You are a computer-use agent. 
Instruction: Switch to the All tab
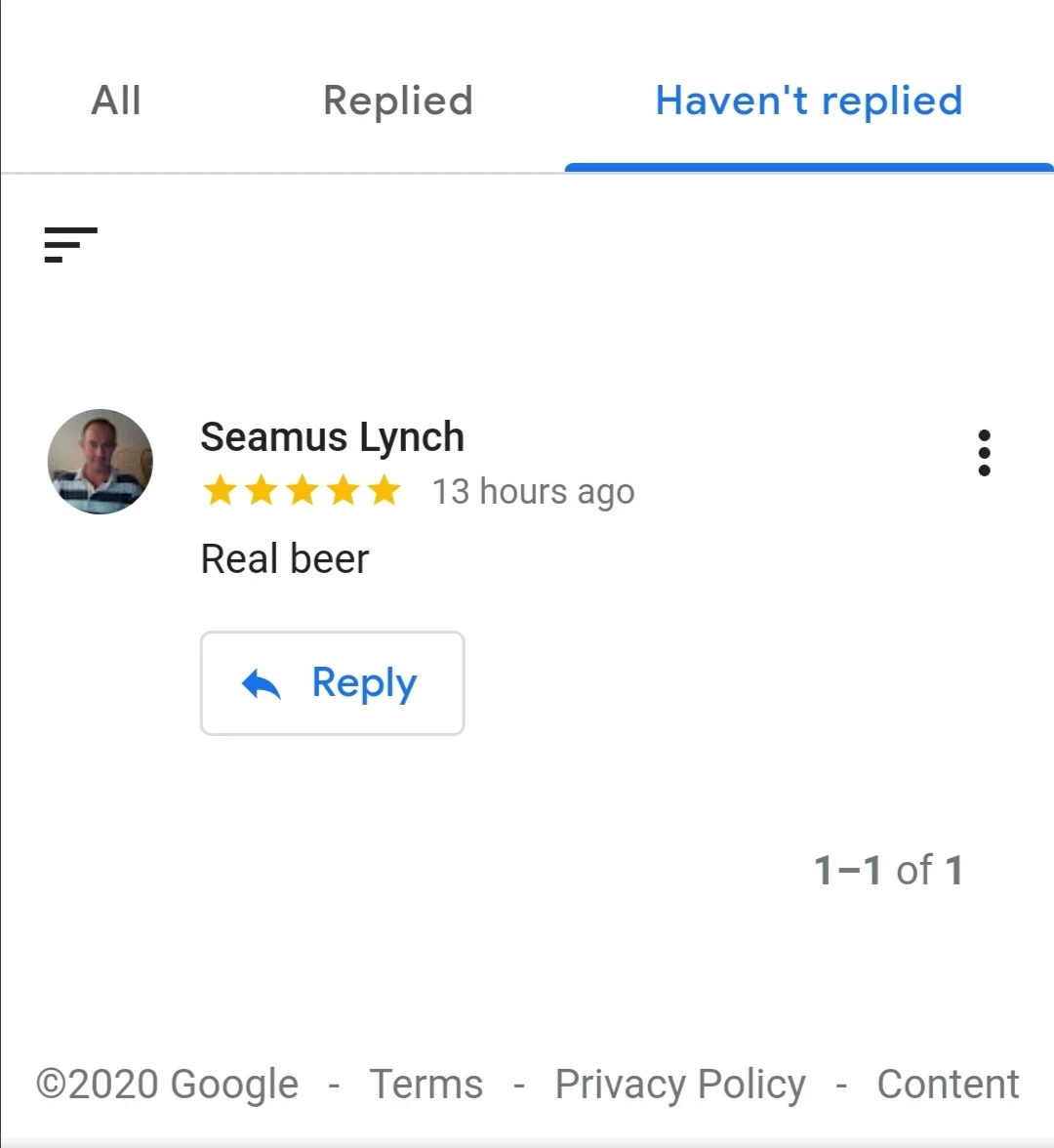(x=116, y=101)
